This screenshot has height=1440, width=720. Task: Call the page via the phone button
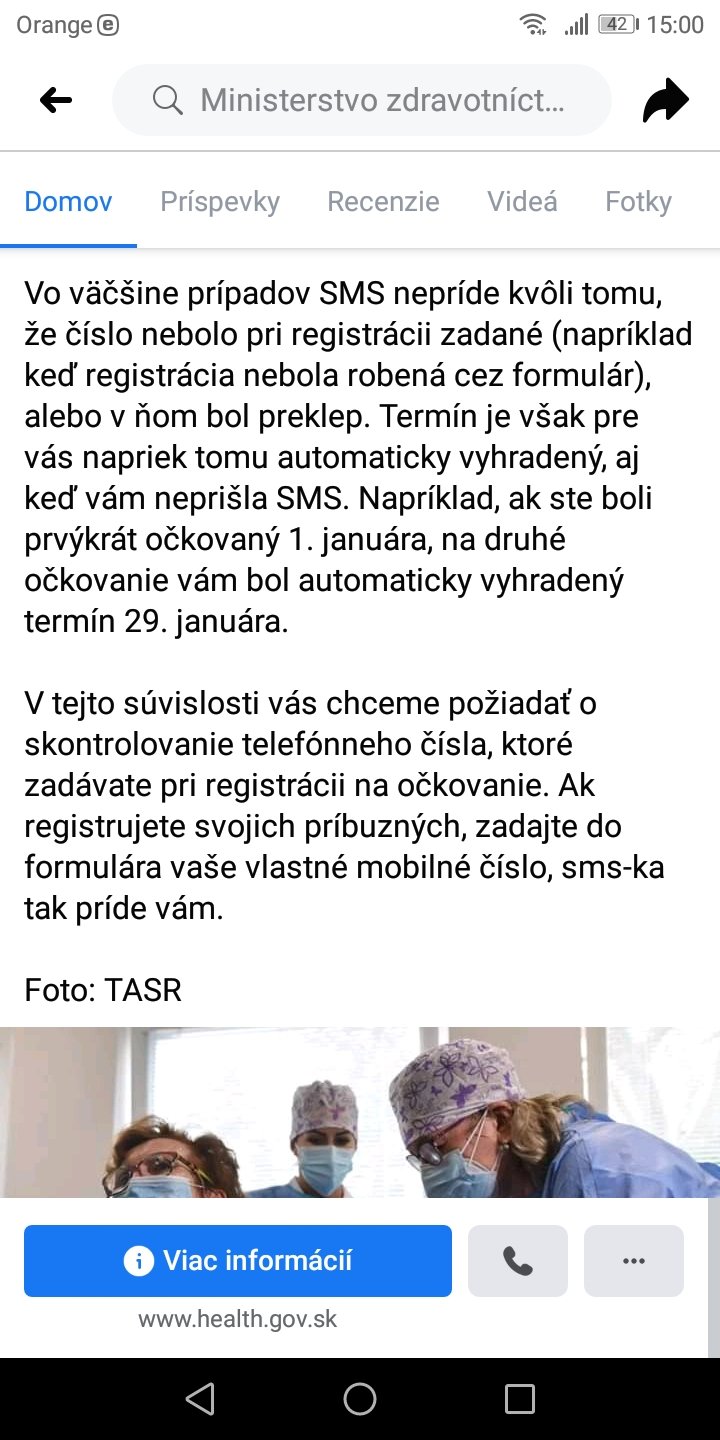518,1261
